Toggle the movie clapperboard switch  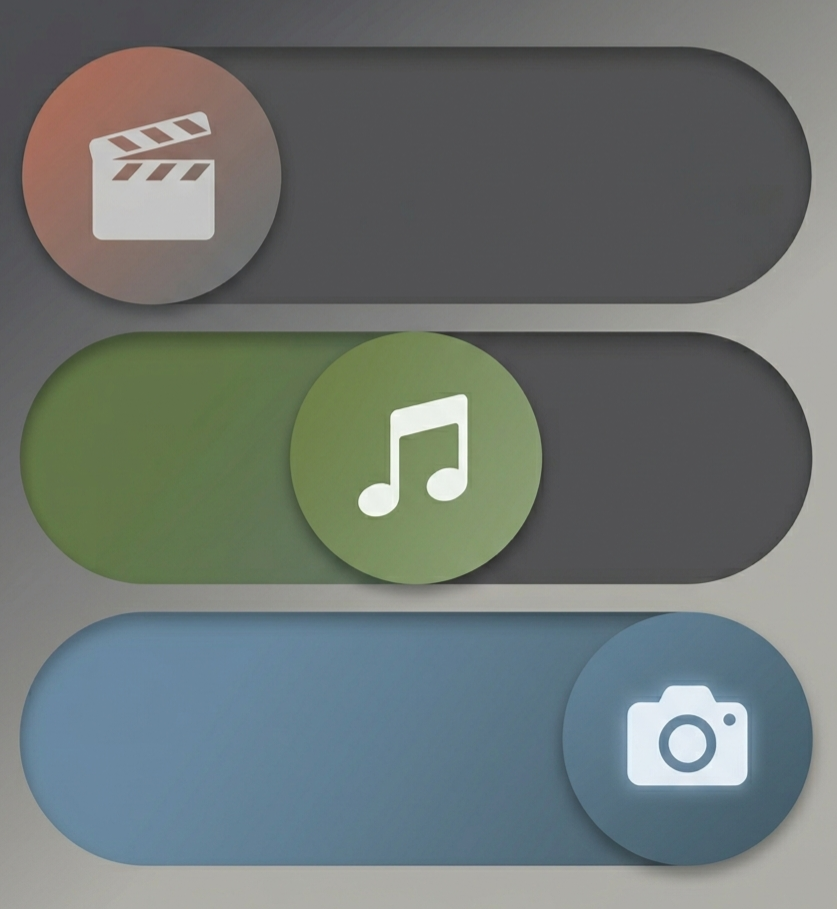[x=152, y=175]
